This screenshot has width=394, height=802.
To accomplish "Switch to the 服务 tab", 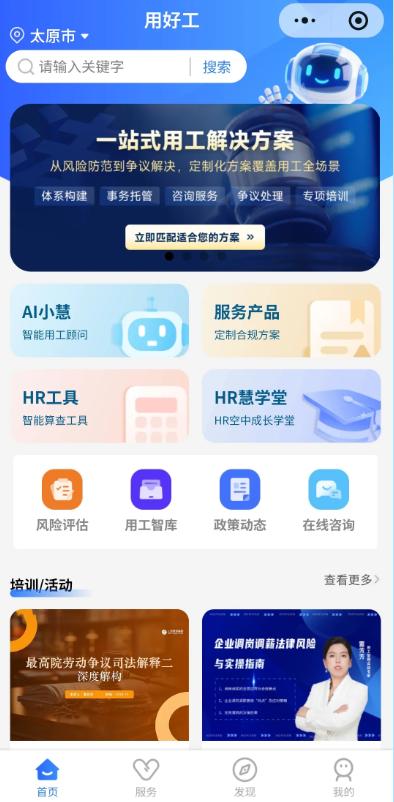I will [x=146, y=778].
